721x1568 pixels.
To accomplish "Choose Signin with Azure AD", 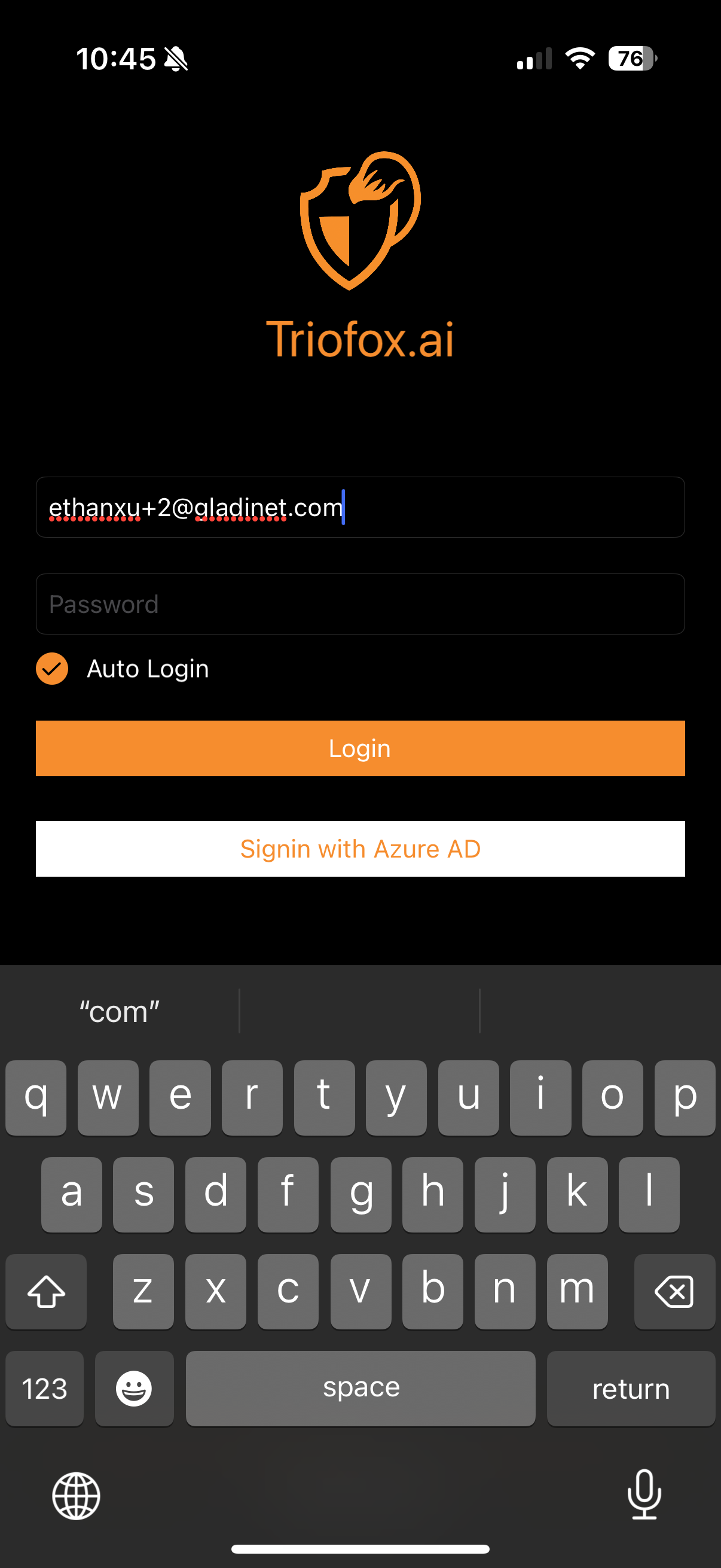I will [x=360, y=849].
